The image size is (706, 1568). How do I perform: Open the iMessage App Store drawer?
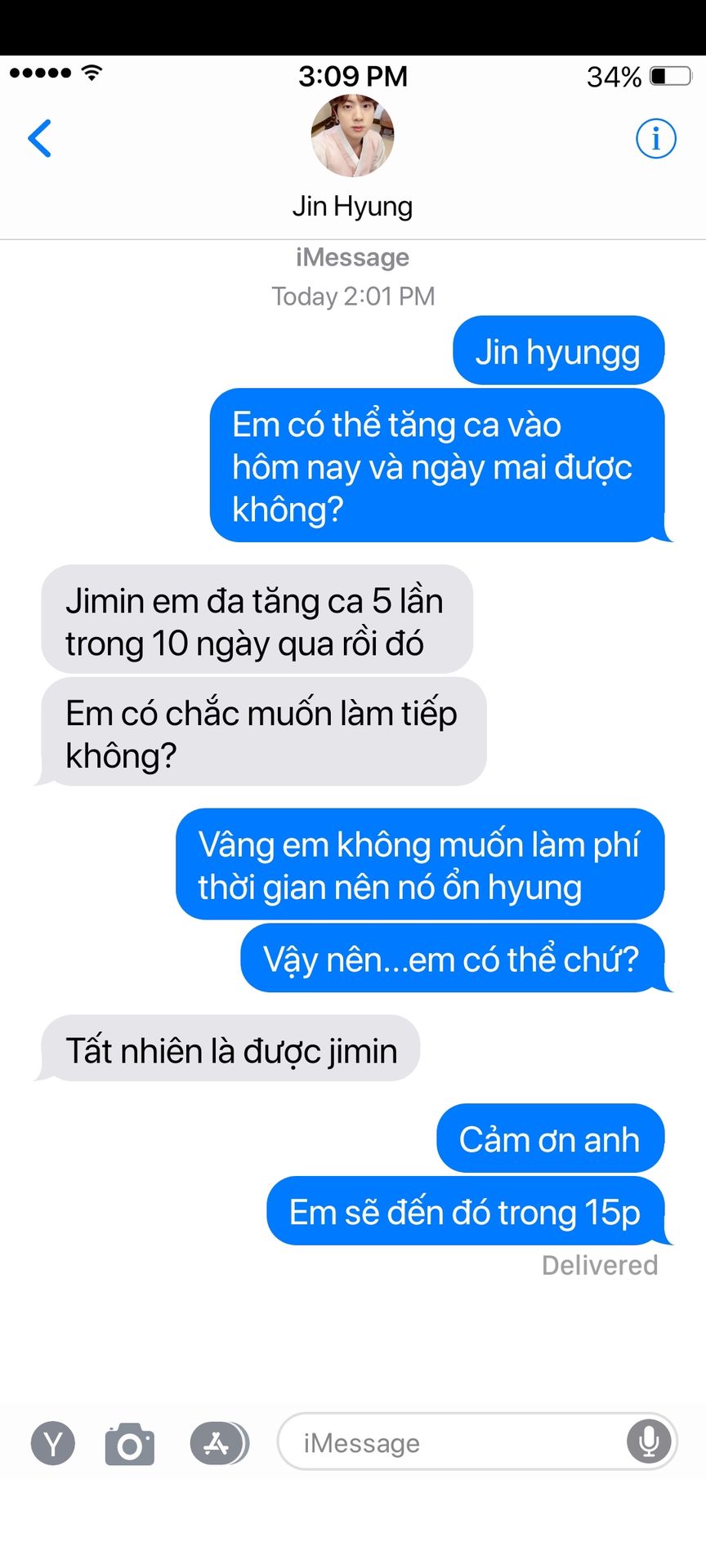(217, 1443)
